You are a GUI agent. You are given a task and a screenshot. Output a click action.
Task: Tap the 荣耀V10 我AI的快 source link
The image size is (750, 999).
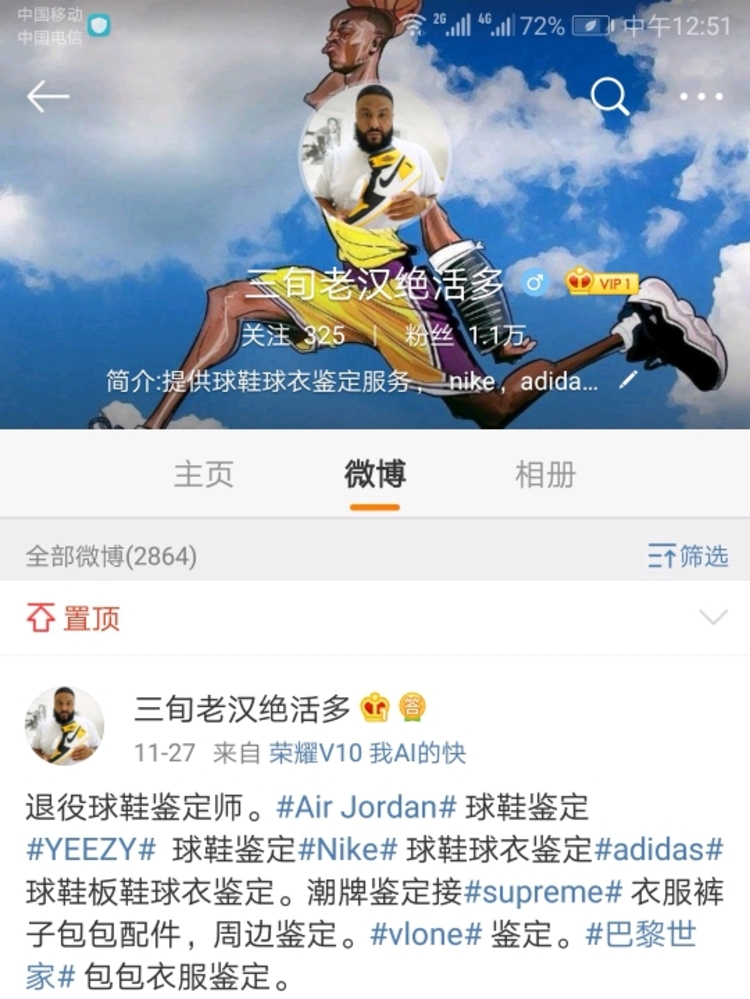367,753
